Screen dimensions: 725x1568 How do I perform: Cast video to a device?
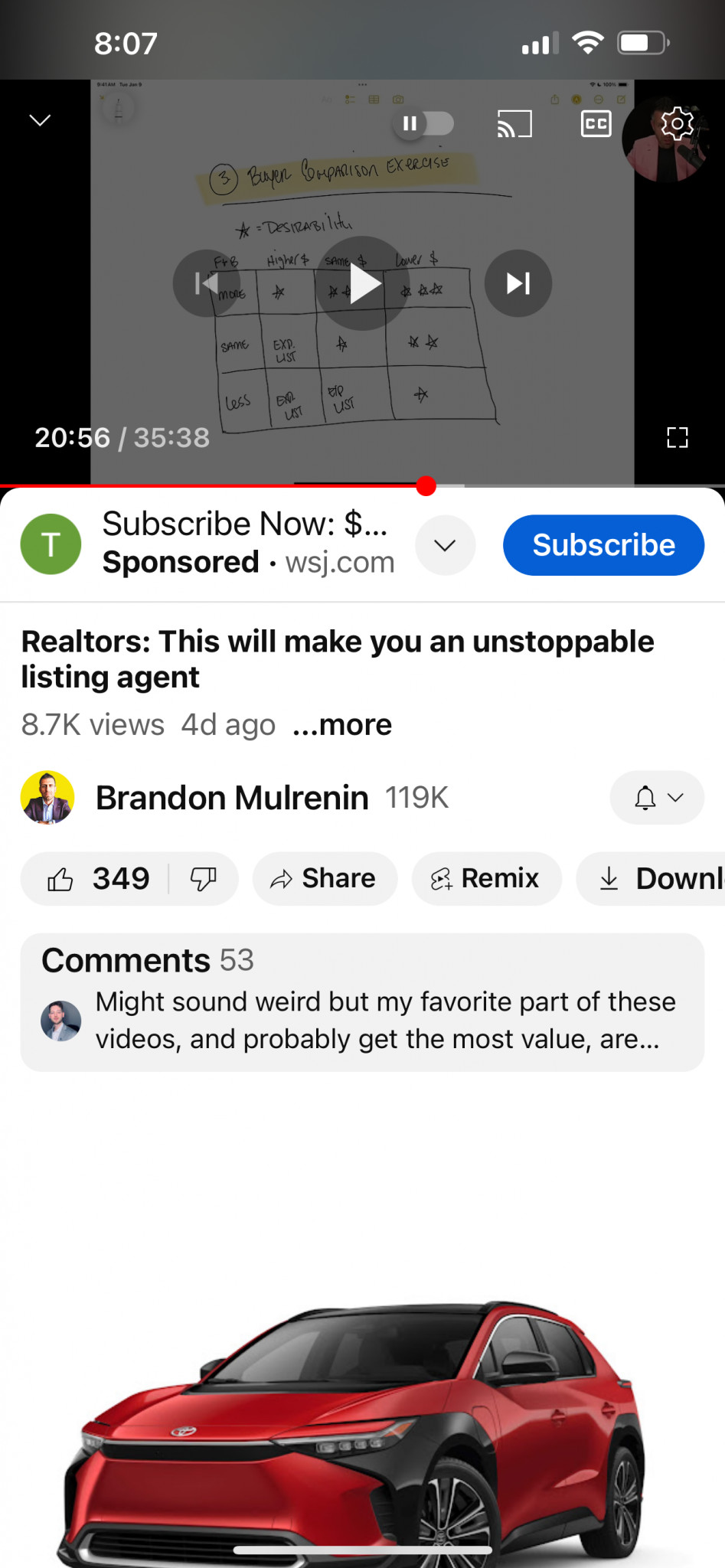point(514,124)
